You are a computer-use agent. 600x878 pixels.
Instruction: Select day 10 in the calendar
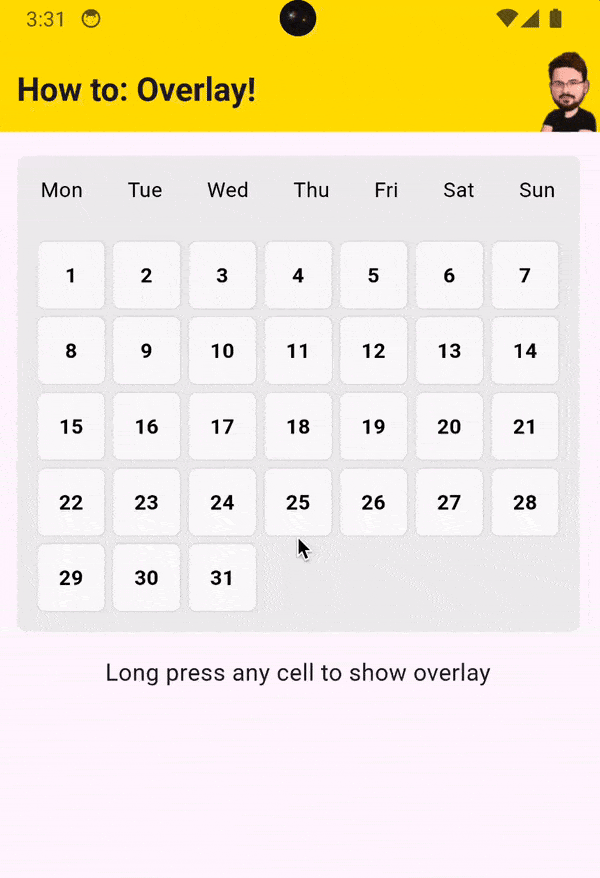(222, 351)
